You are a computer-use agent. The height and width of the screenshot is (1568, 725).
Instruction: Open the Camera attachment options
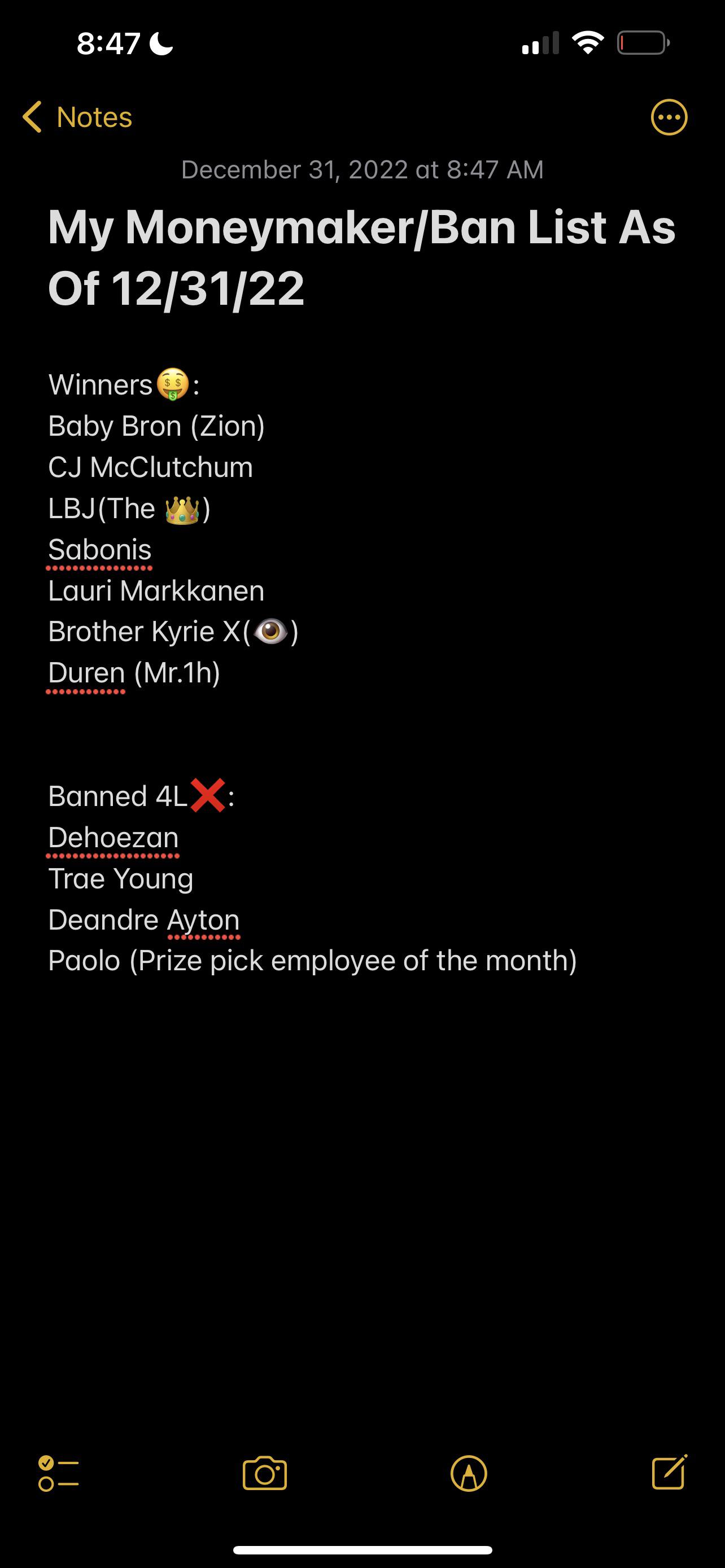click(x=266, y=1473)
